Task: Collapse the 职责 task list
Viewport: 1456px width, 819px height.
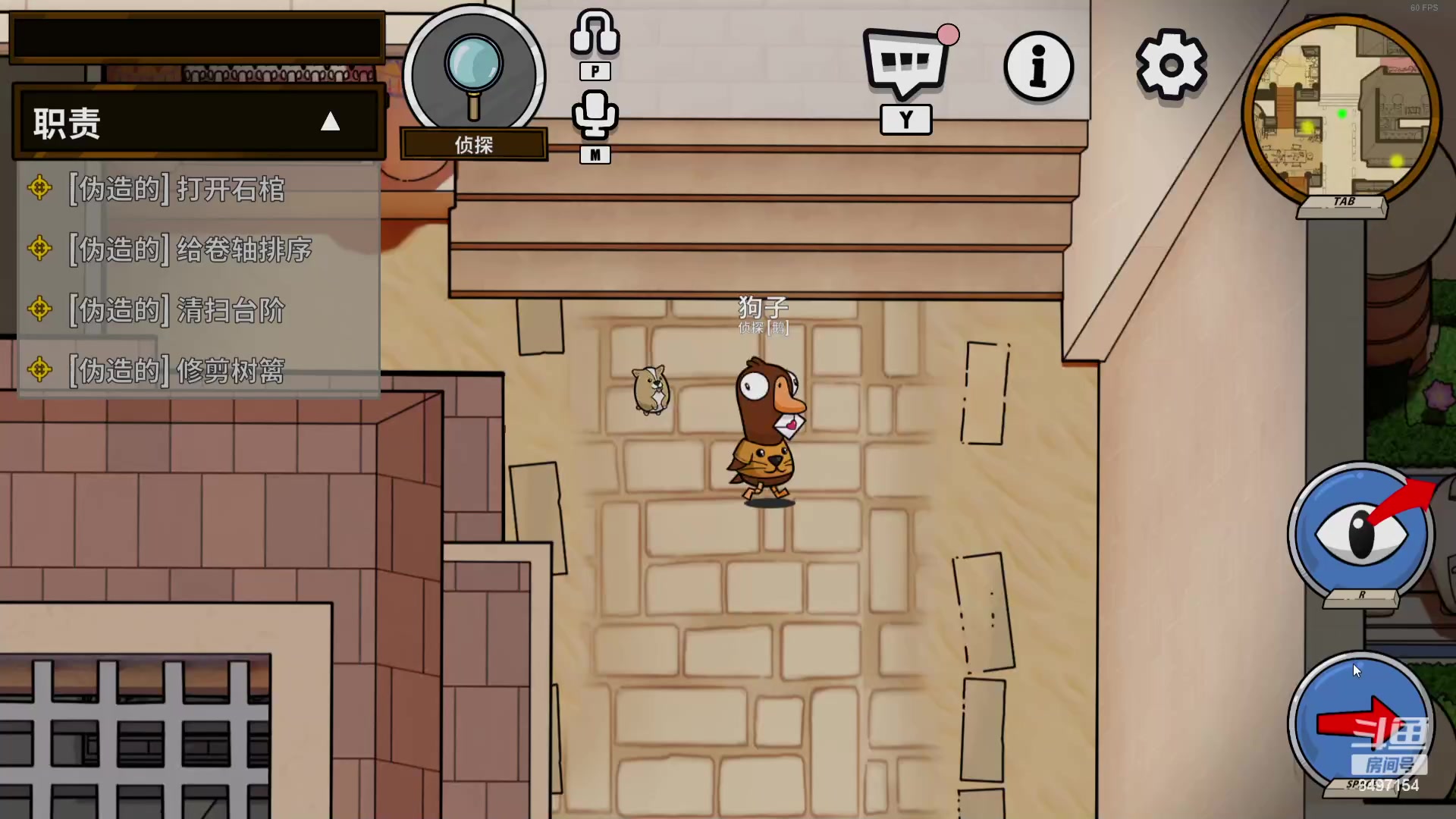Action: click(x=330, y=122)
